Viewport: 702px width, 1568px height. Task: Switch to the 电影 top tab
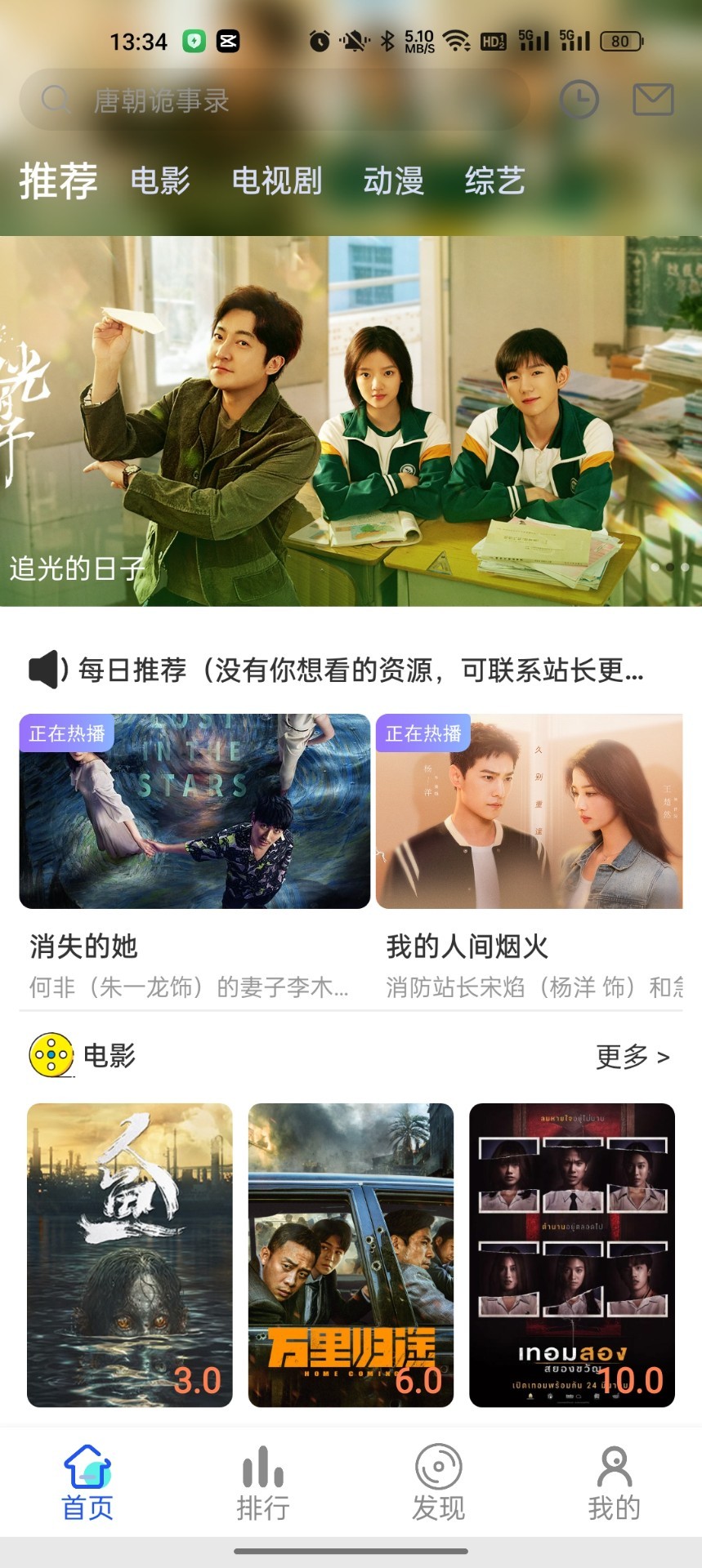[160, 180]
